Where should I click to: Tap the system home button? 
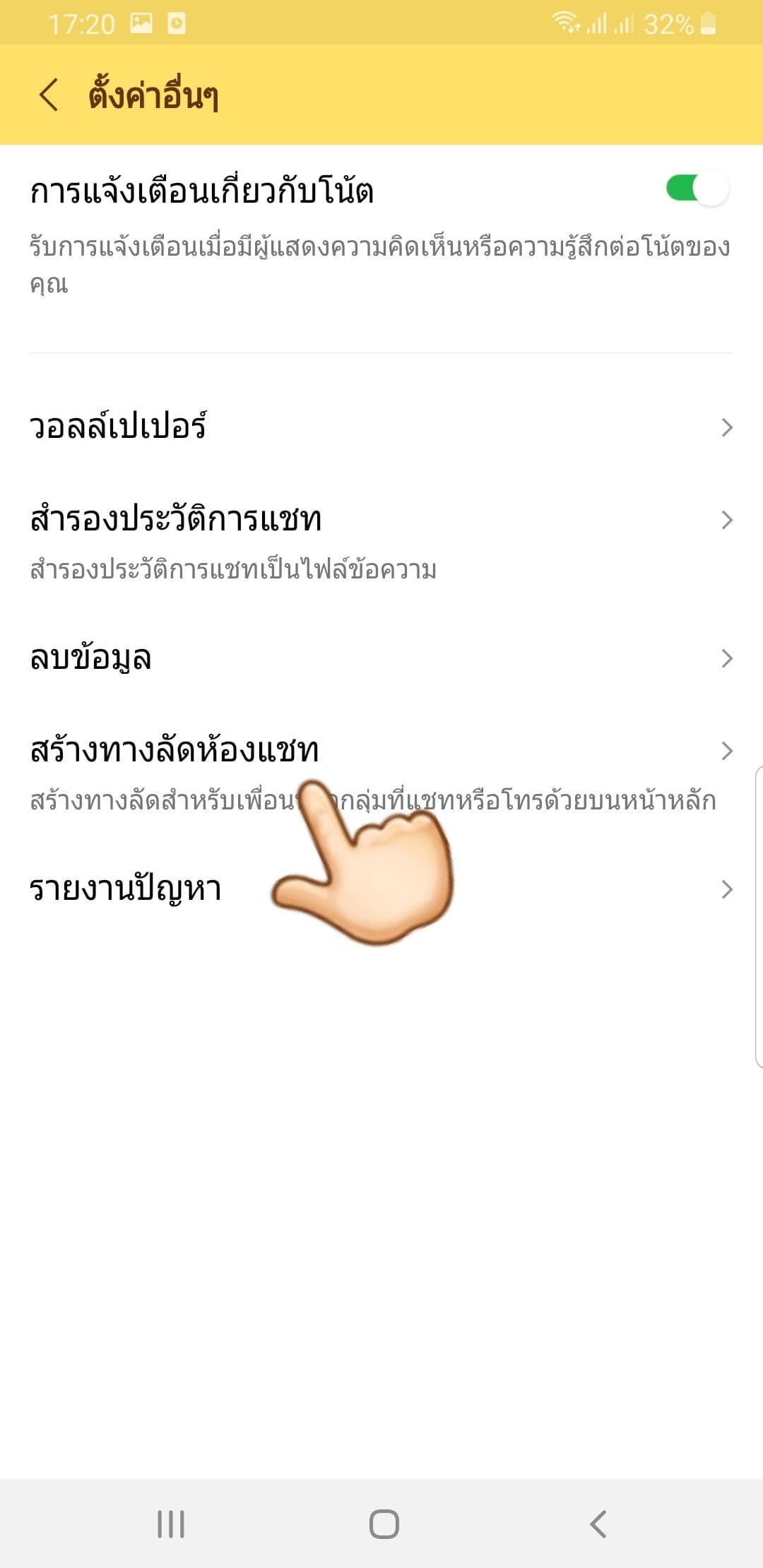click(x=384, y=1524)
